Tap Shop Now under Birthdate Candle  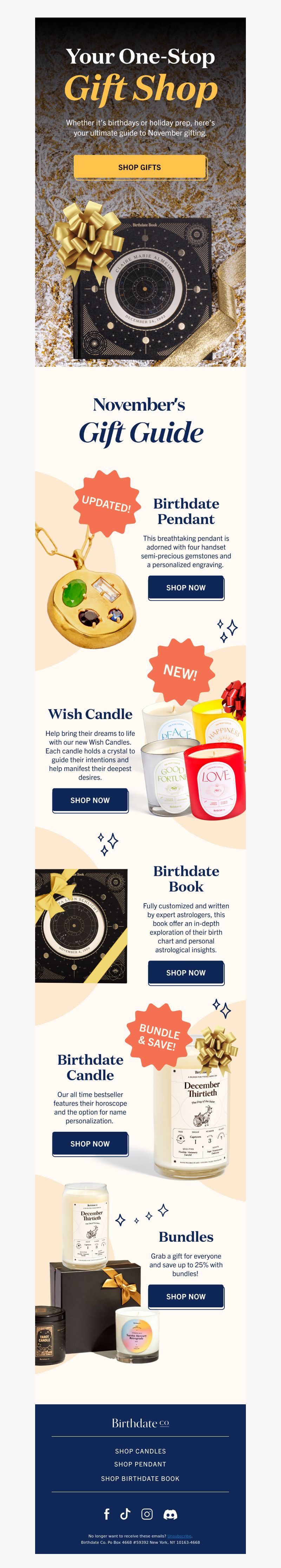90,1143
